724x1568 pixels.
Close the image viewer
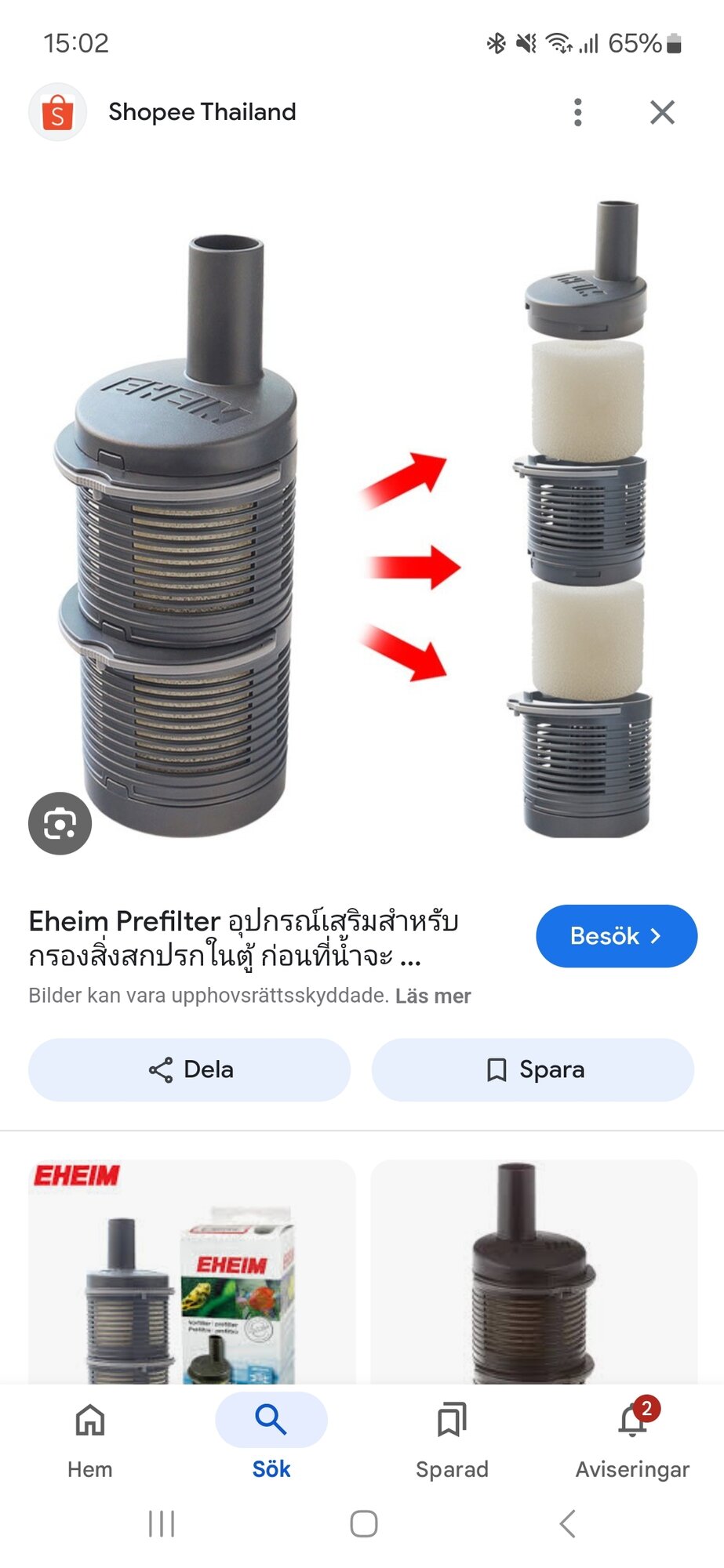coord(663,112)
